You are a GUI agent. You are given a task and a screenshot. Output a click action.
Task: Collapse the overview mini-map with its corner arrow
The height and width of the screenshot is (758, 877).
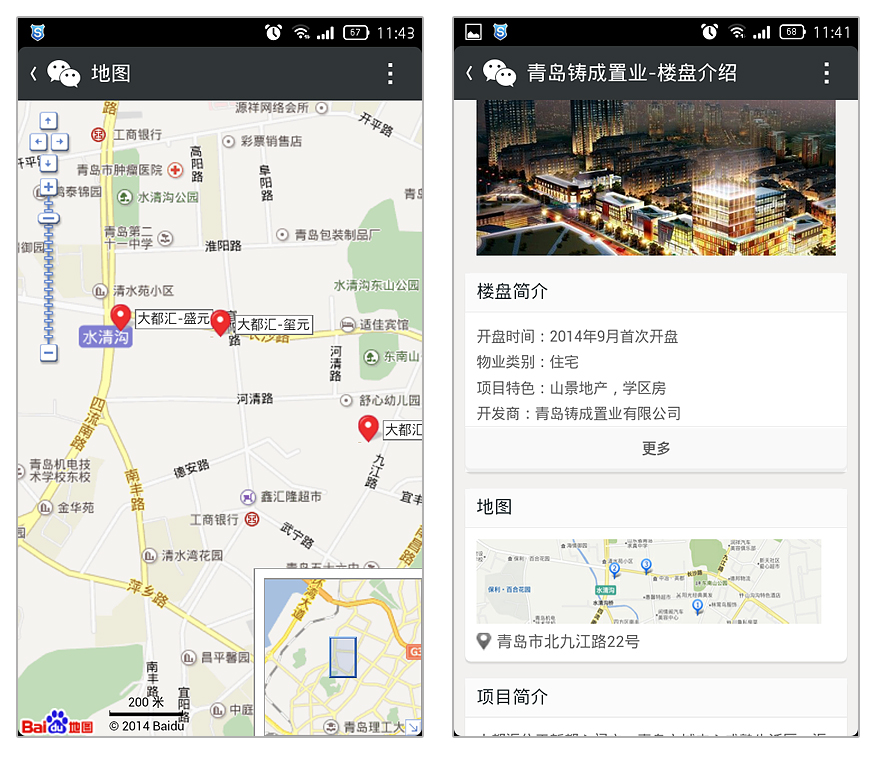coord(414,727)
